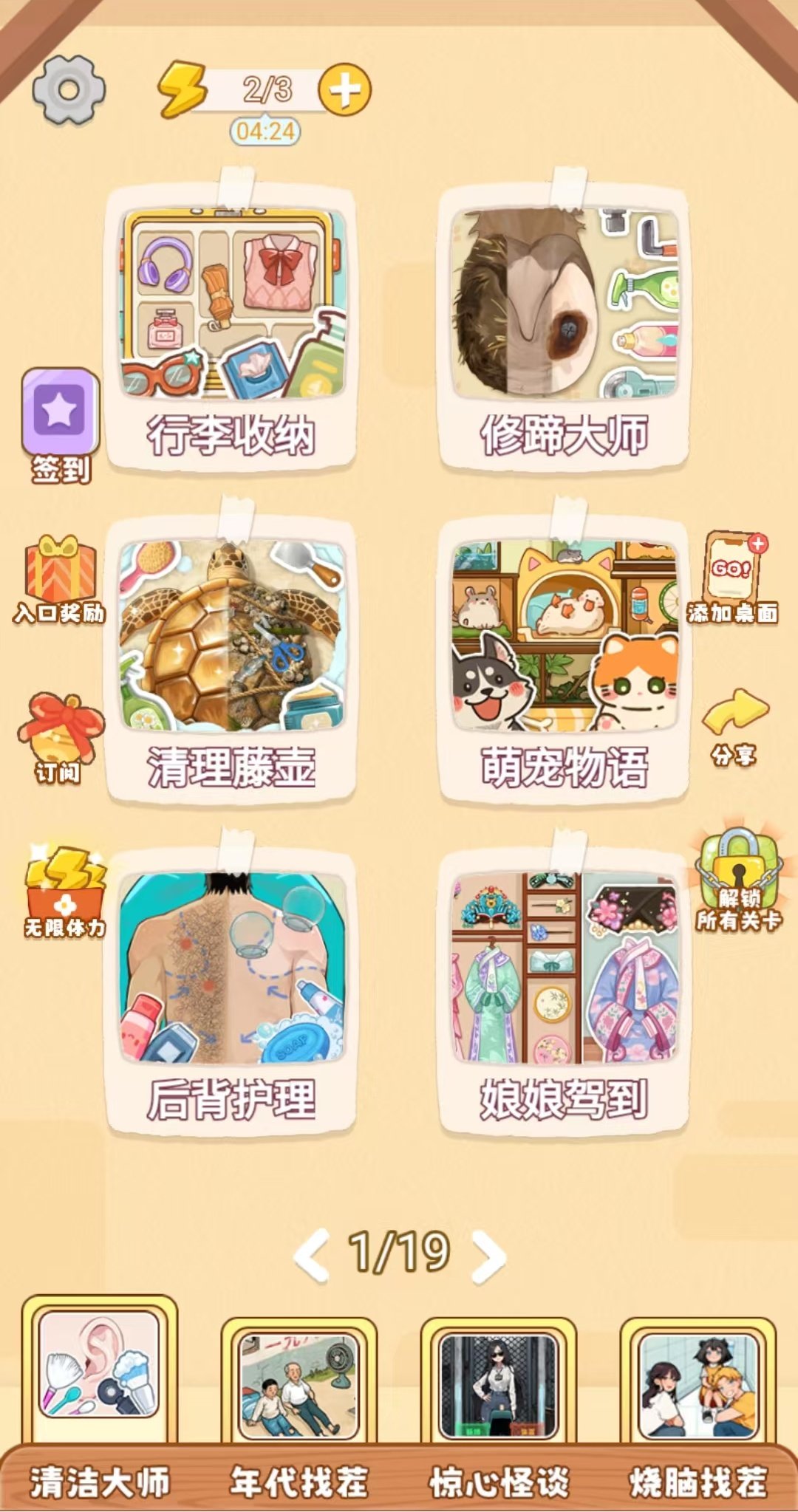Start the 清理藤壶 level
Screen dimensions: 798x1512
click(x=232, y=657)
